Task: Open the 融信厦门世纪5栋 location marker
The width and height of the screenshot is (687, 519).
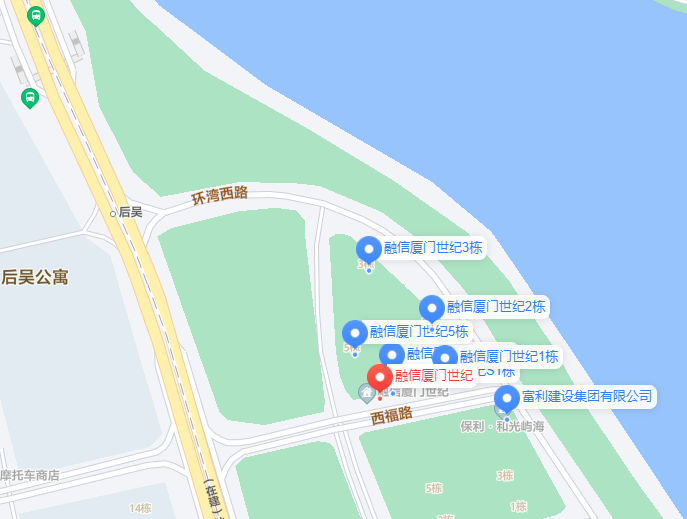Action: point(354,332)
